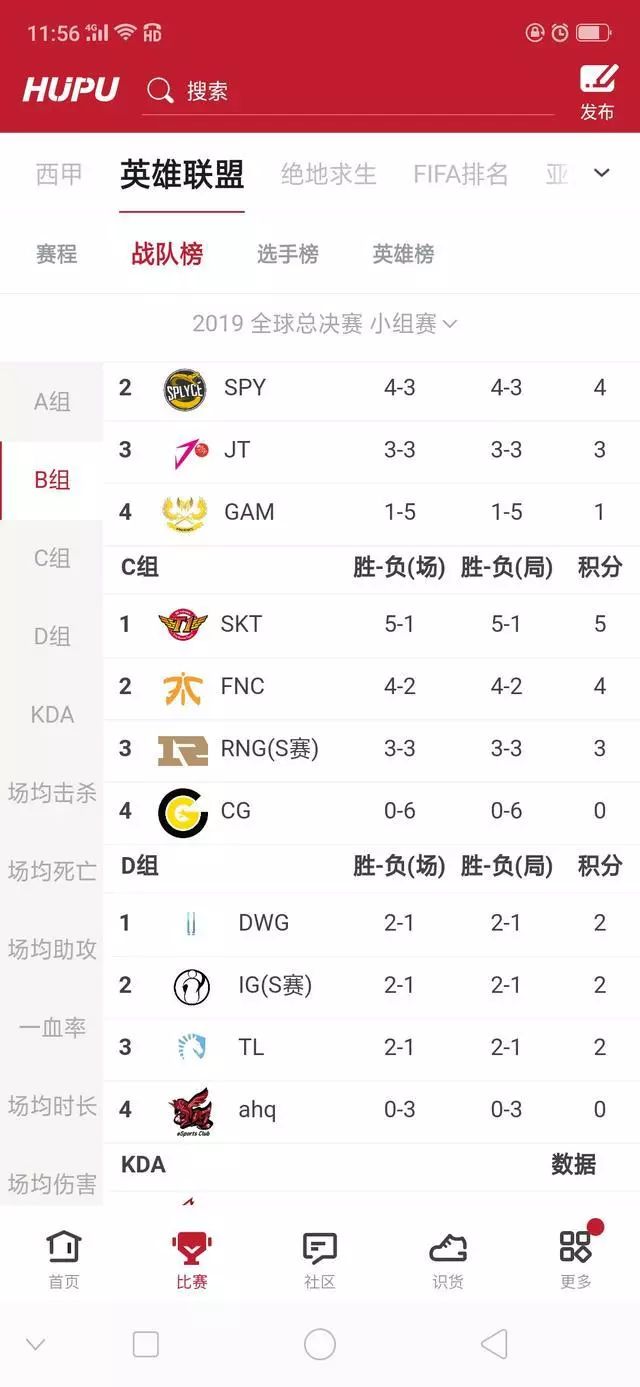Select KDA in the side list
640x1387 pixels.
[52, 714]
